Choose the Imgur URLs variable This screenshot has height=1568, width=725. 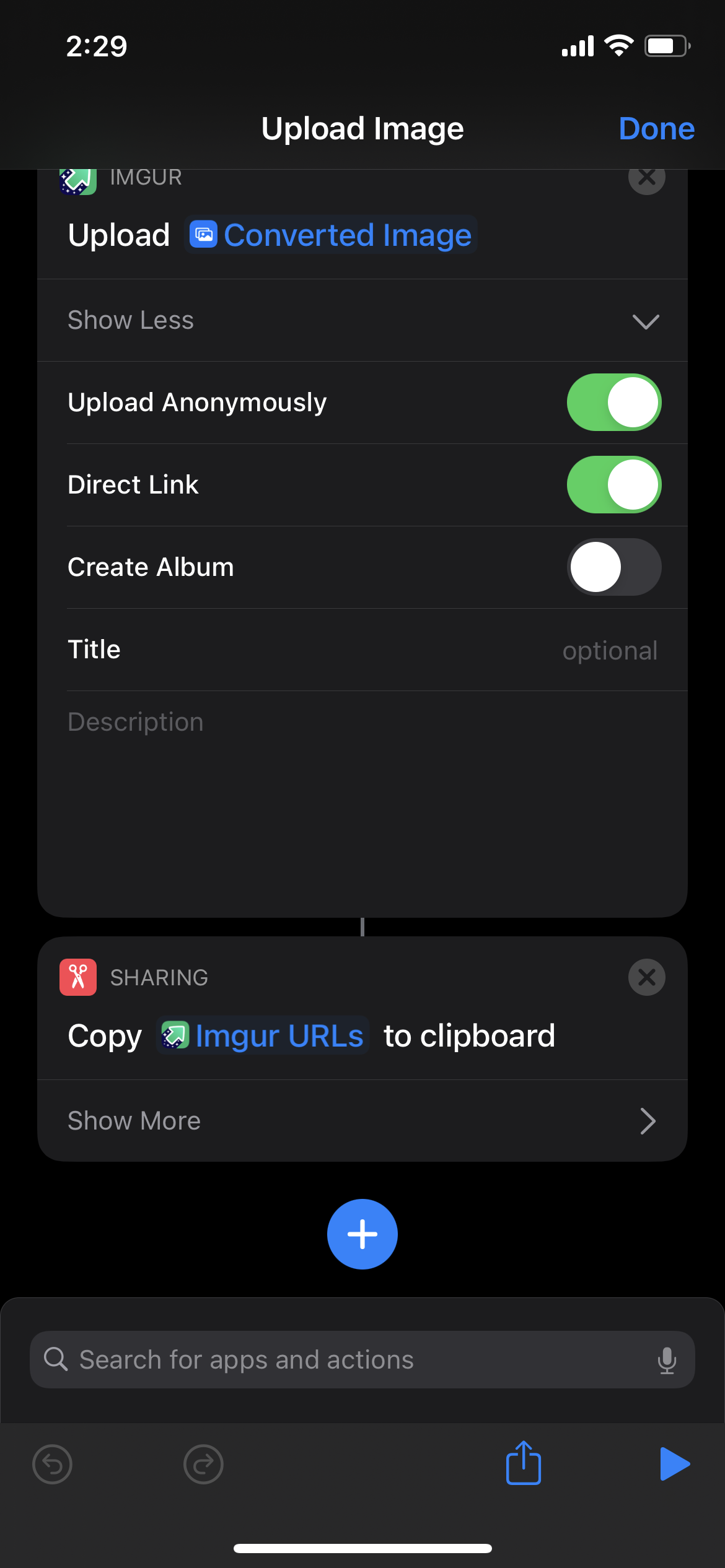pos(263,1035)
